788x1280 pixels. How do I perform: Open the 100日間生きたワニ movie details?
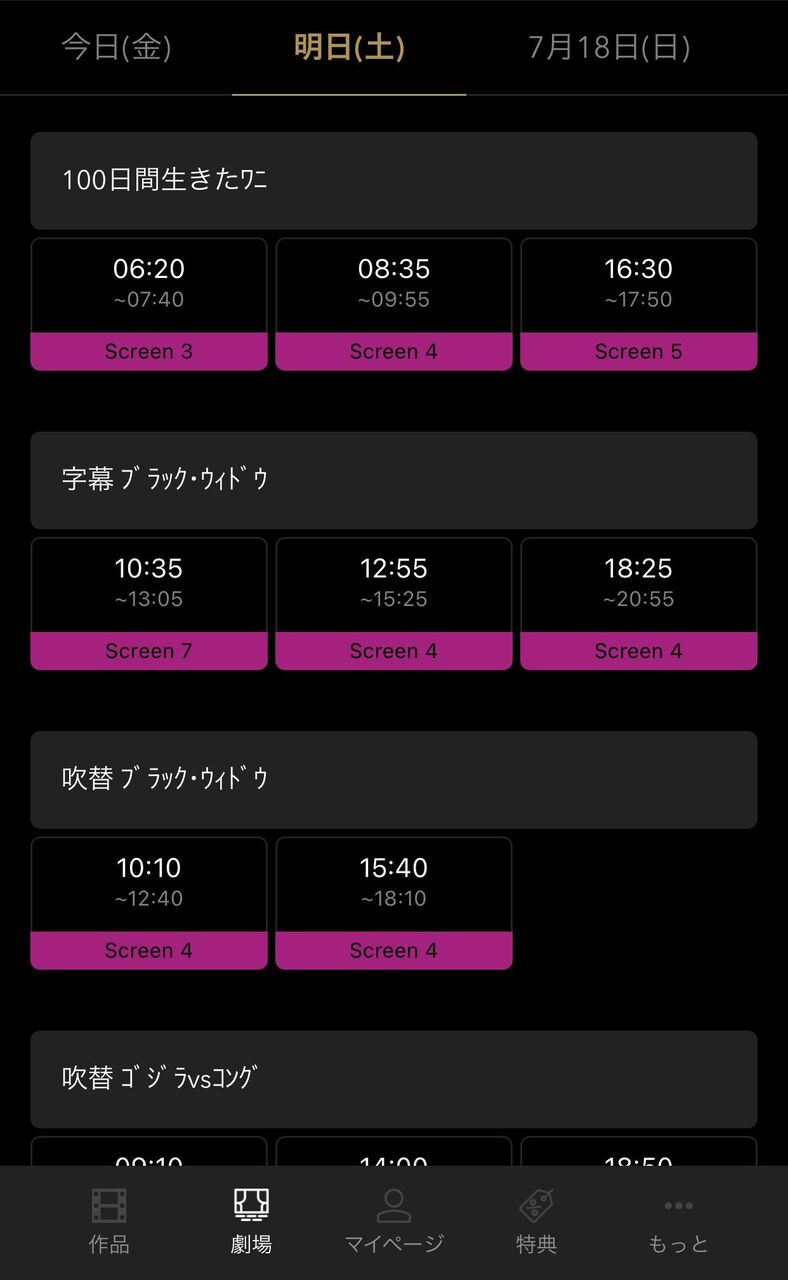point(394,181)
